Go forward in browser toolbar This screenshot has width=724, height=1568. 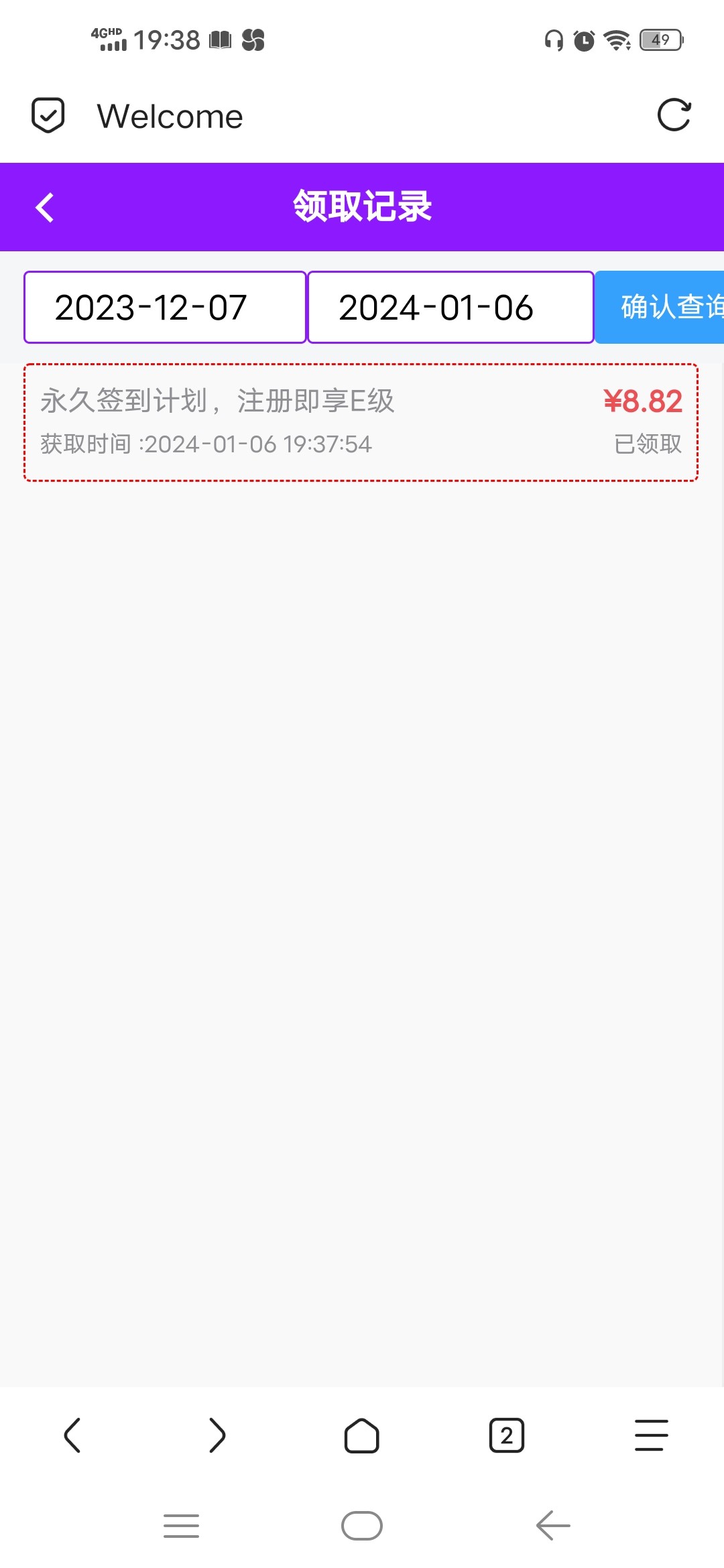click(217, 1435)
